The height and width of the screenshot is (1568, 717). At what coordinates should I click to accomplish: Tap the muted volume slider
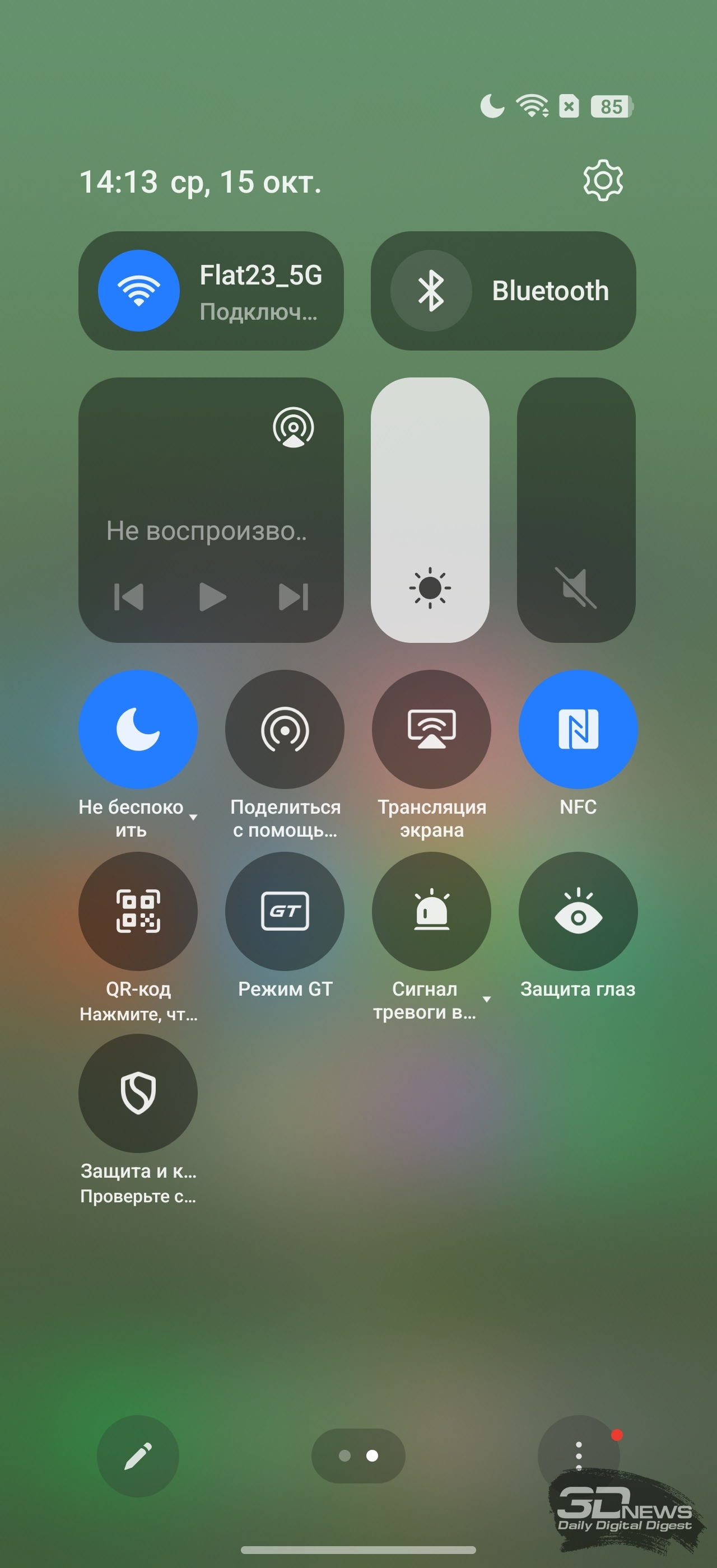tap(576, 510)
